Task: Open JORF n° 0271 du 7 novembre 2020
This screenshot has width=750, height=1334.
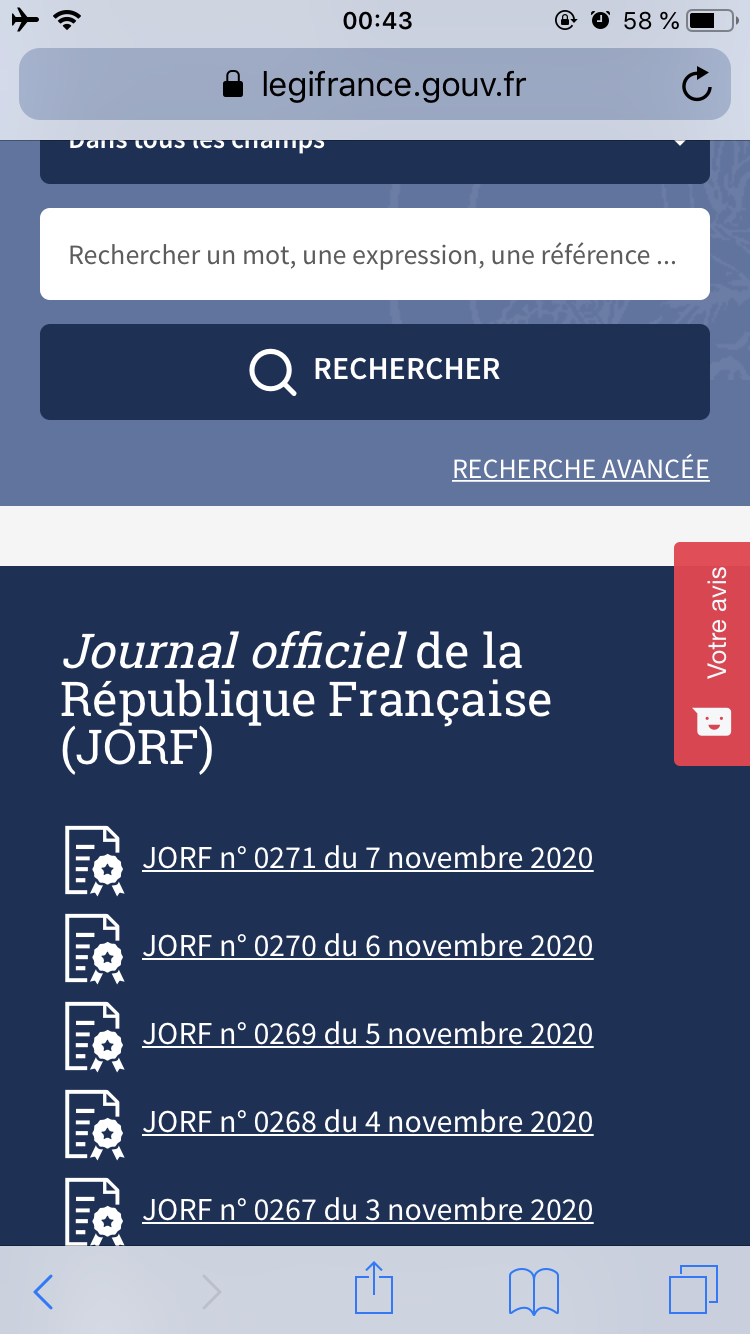Action: click(367, 858)
